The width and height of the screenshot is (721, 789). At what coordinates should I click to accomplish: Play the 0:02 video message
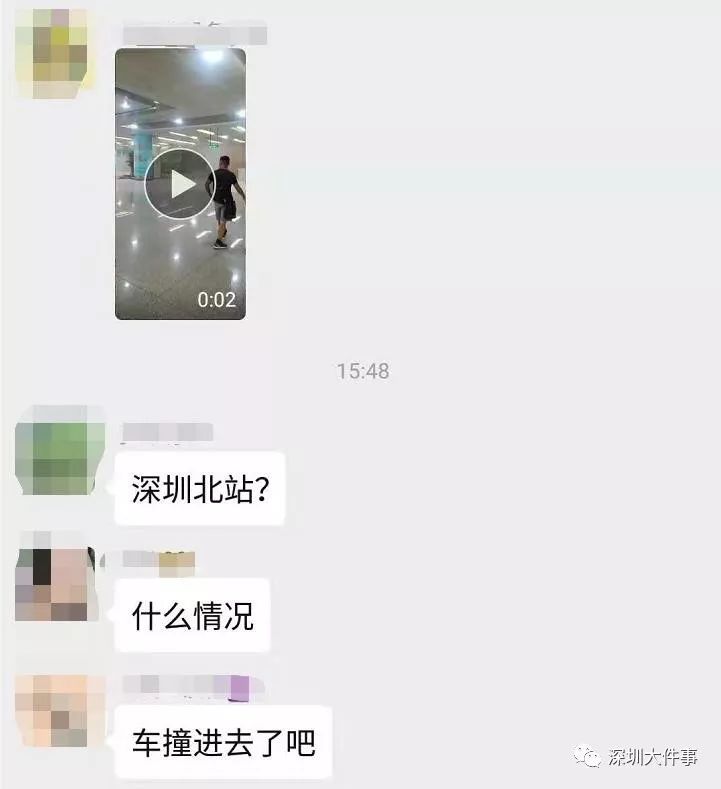[x=179, y=184]
